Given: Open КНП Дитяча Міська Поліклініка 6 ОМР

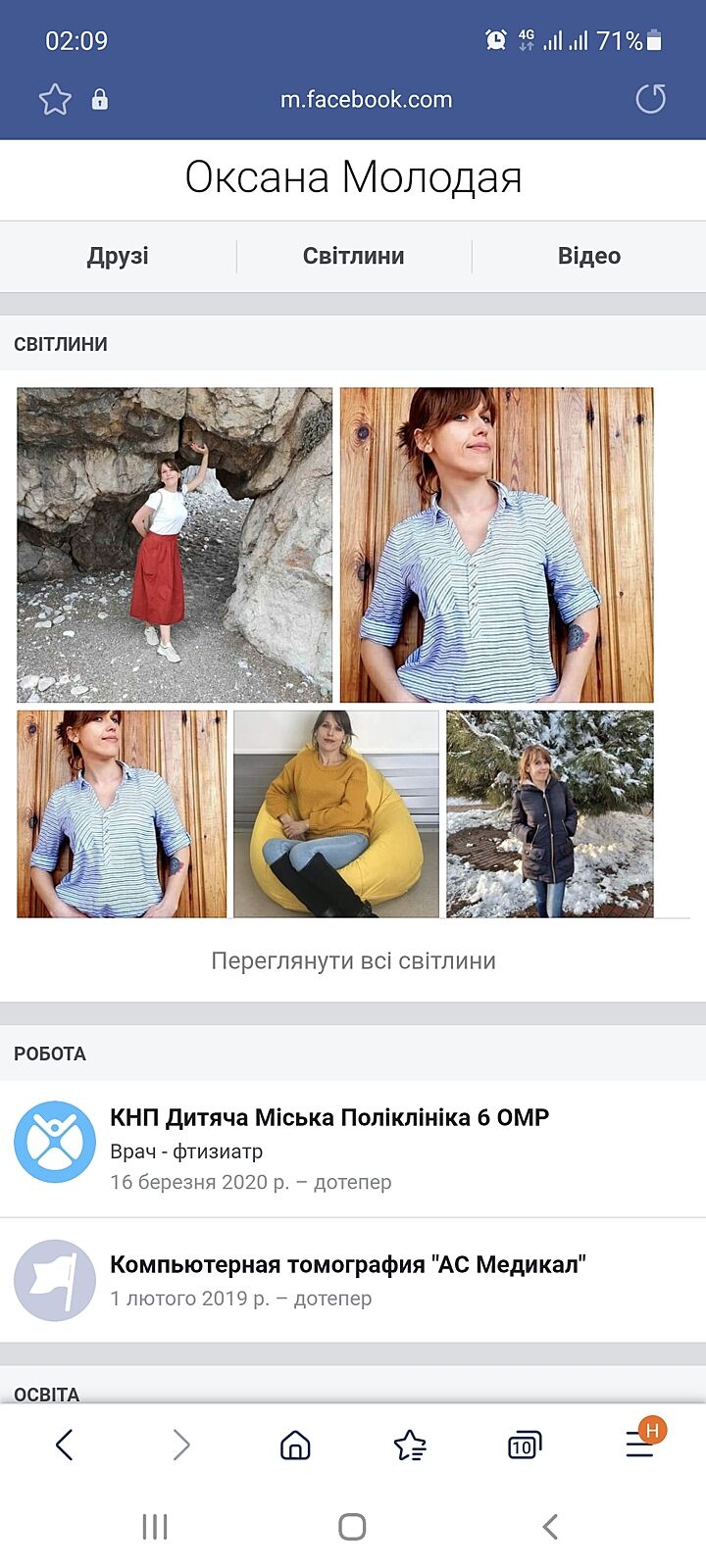Looking at the screenshot, I should click(x=329, y=1117).
